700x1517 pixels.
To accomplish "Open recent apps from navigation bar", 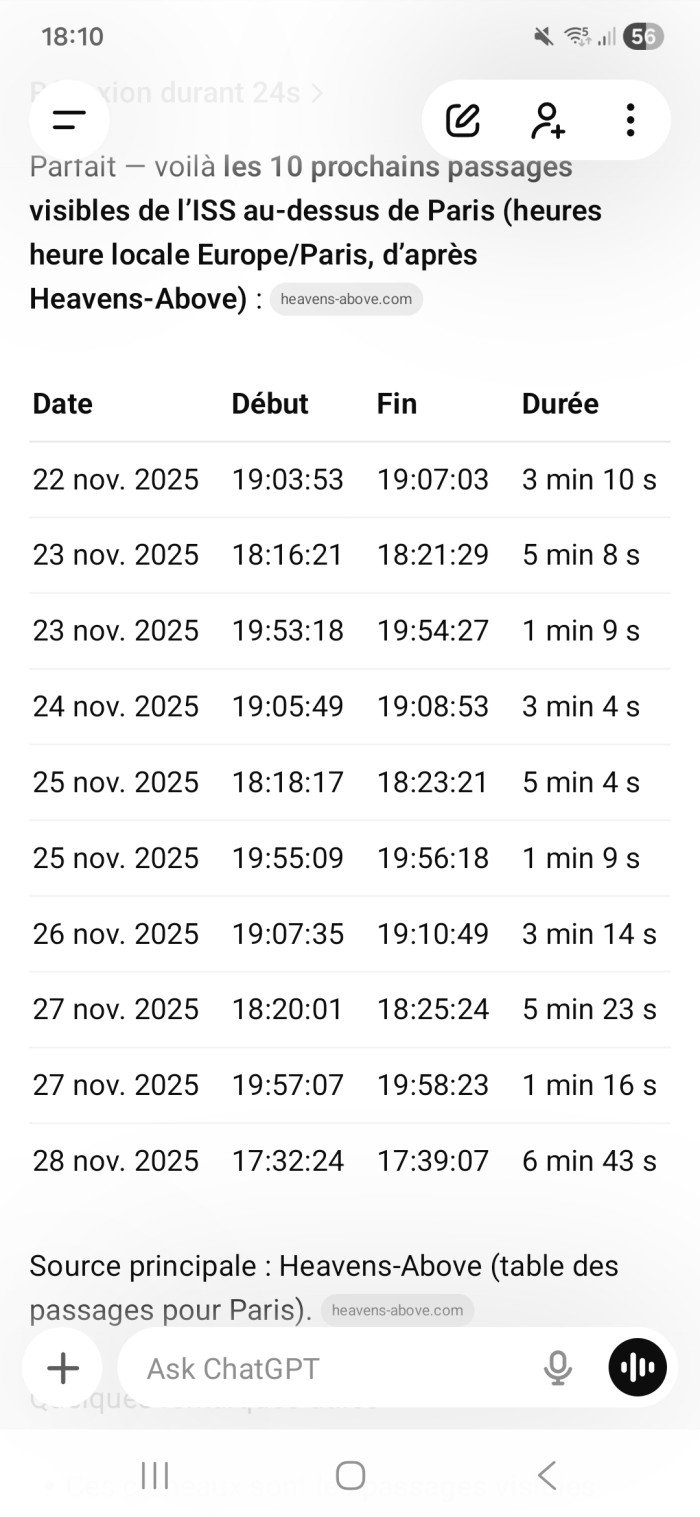I will tap(154, 1474).
